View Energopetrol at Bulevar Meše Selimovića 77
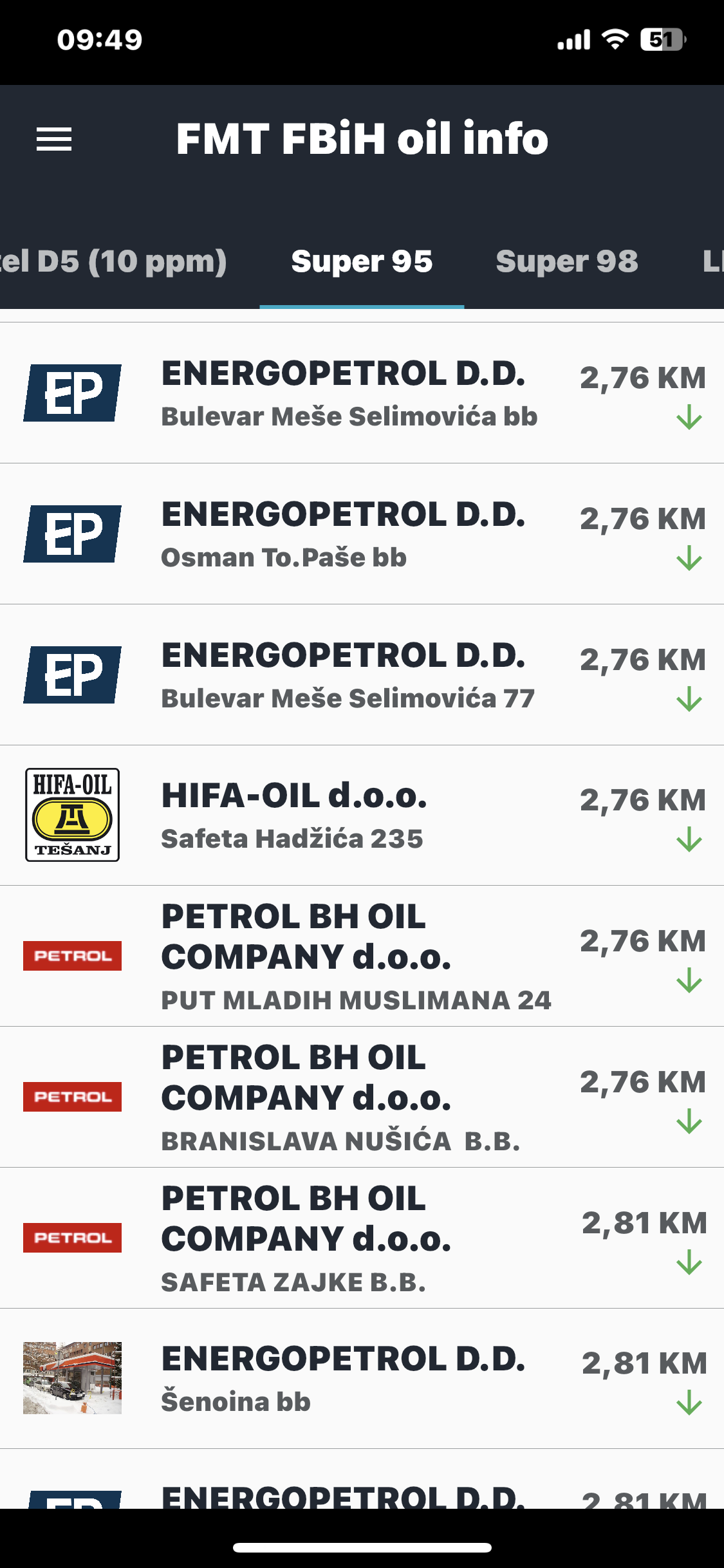Image resolution: width=724 pixels, height=1568 pixels. point(362,675)
